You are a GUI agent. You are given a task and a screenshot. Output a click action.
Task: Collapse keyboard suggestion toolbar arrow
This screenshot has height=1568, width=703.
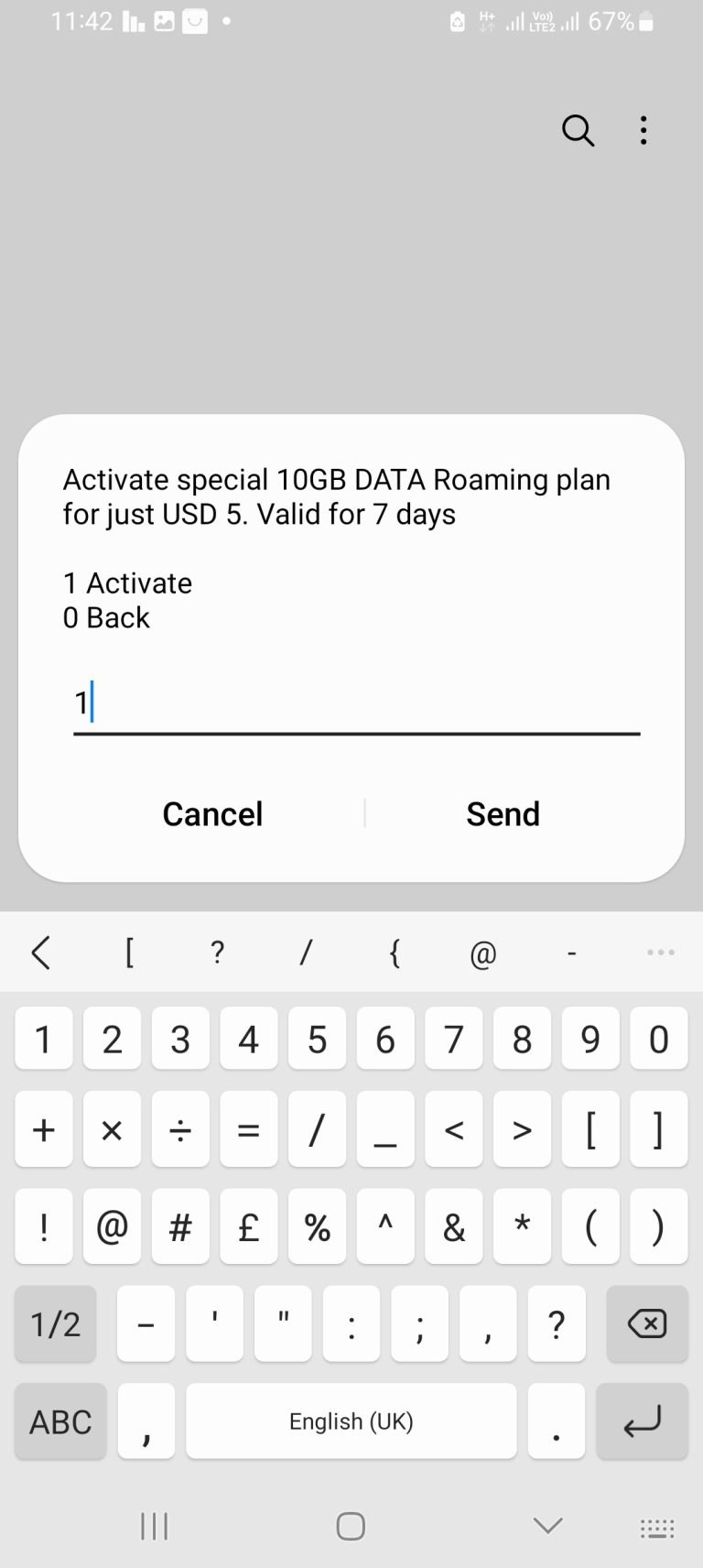point(41,953)
